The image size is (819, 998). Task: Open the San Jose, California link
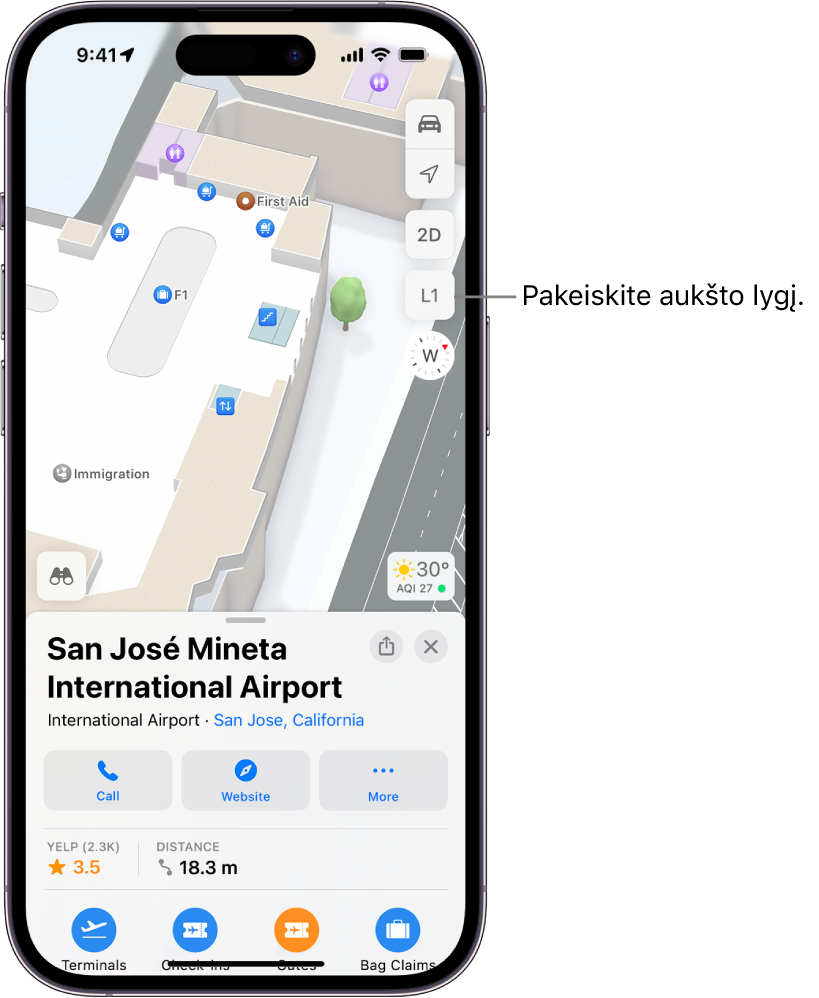click(x=289, y=720)
